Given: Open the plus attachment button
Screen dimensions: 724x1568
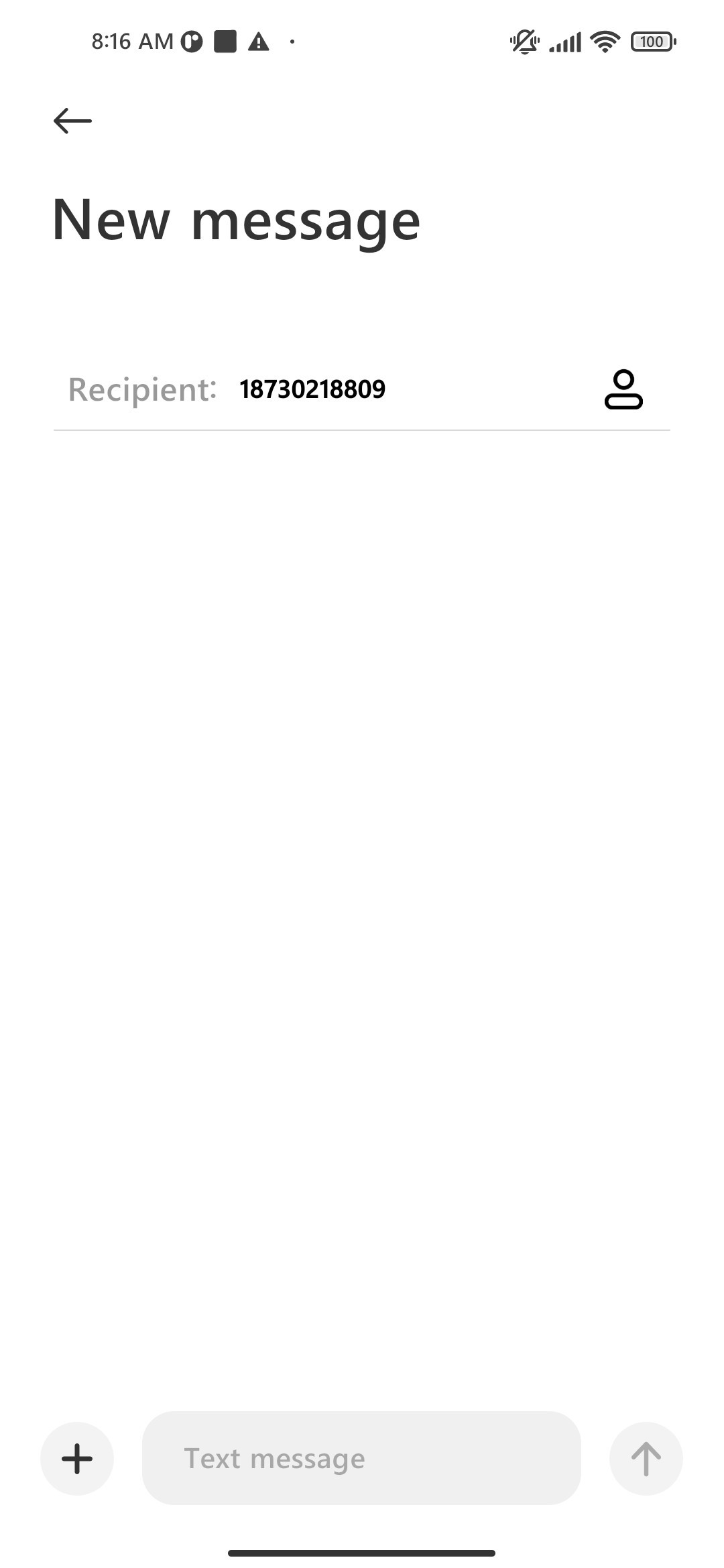Looking at the screenshot, I should tap(77, 1458).
